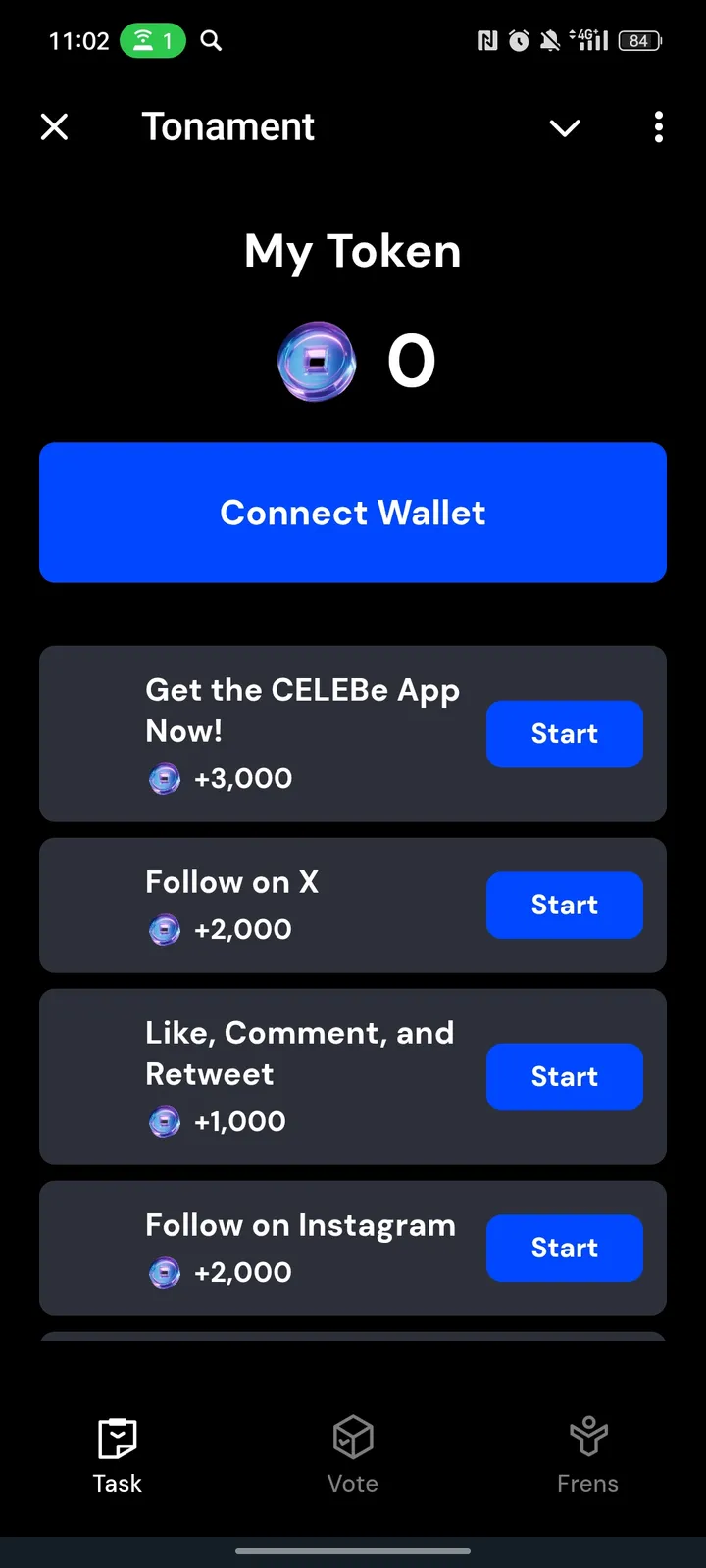
Task: Start the Follow on X task
Action: pyautogui.click(x=564, y=905)
